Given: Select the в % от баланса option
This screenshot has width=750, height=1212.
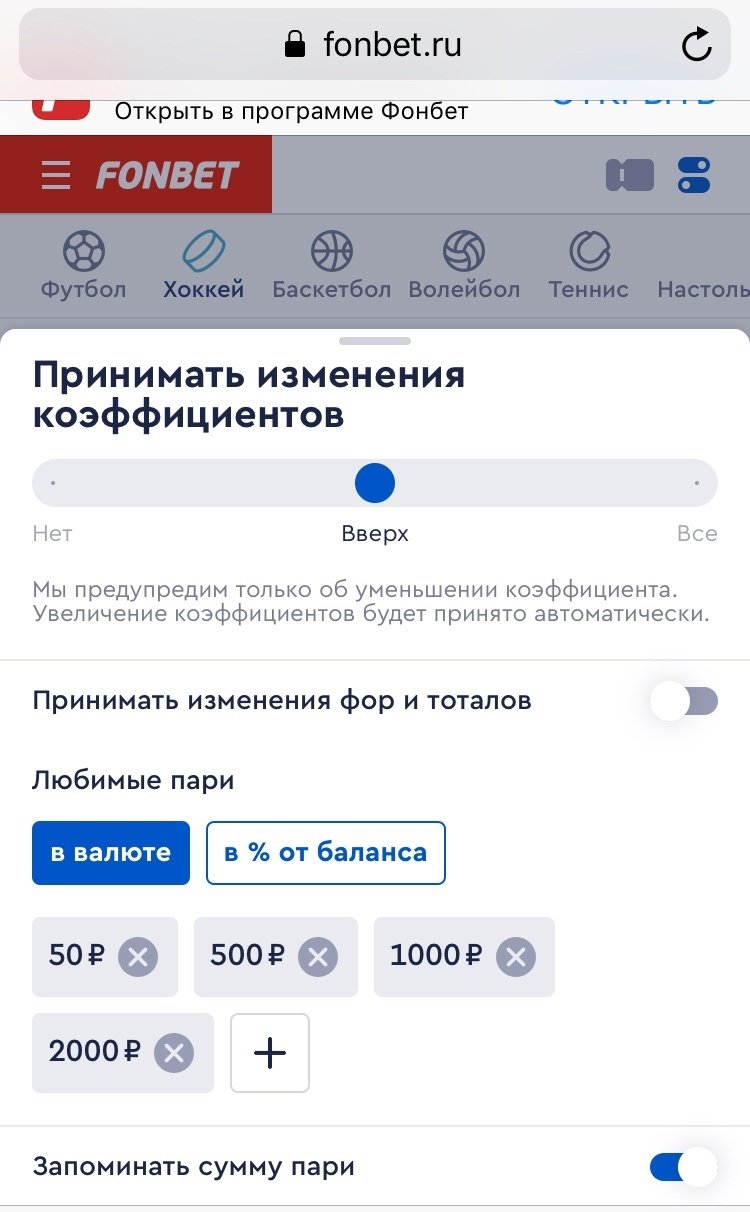Looking at the screenshot, I should coord(325,853).
